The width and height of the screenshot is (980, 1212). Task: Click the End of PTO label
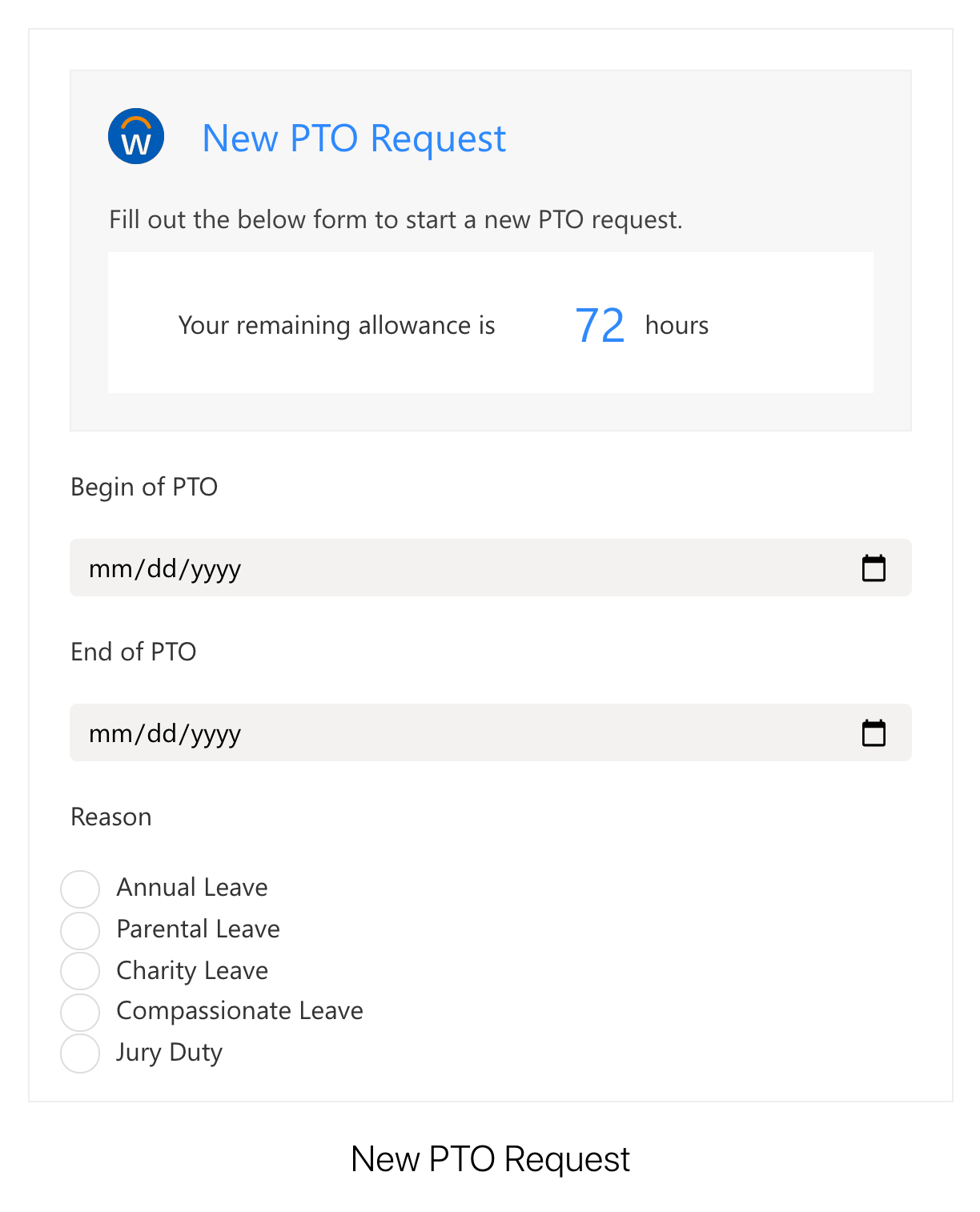(x=133, y=652)
